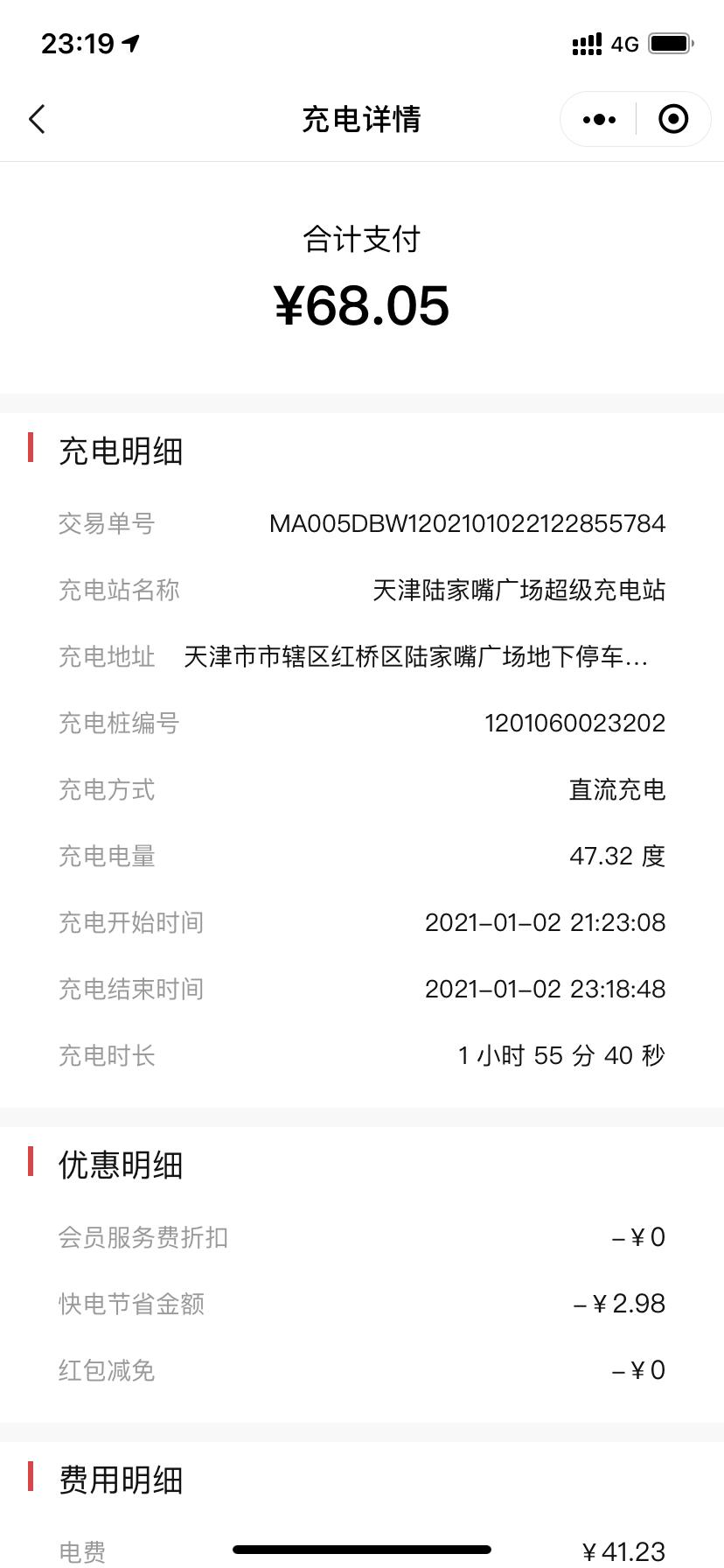Tap the total payment amount ¥68.05
Viewport: 724px width, 1568px height.
[362, 306]
